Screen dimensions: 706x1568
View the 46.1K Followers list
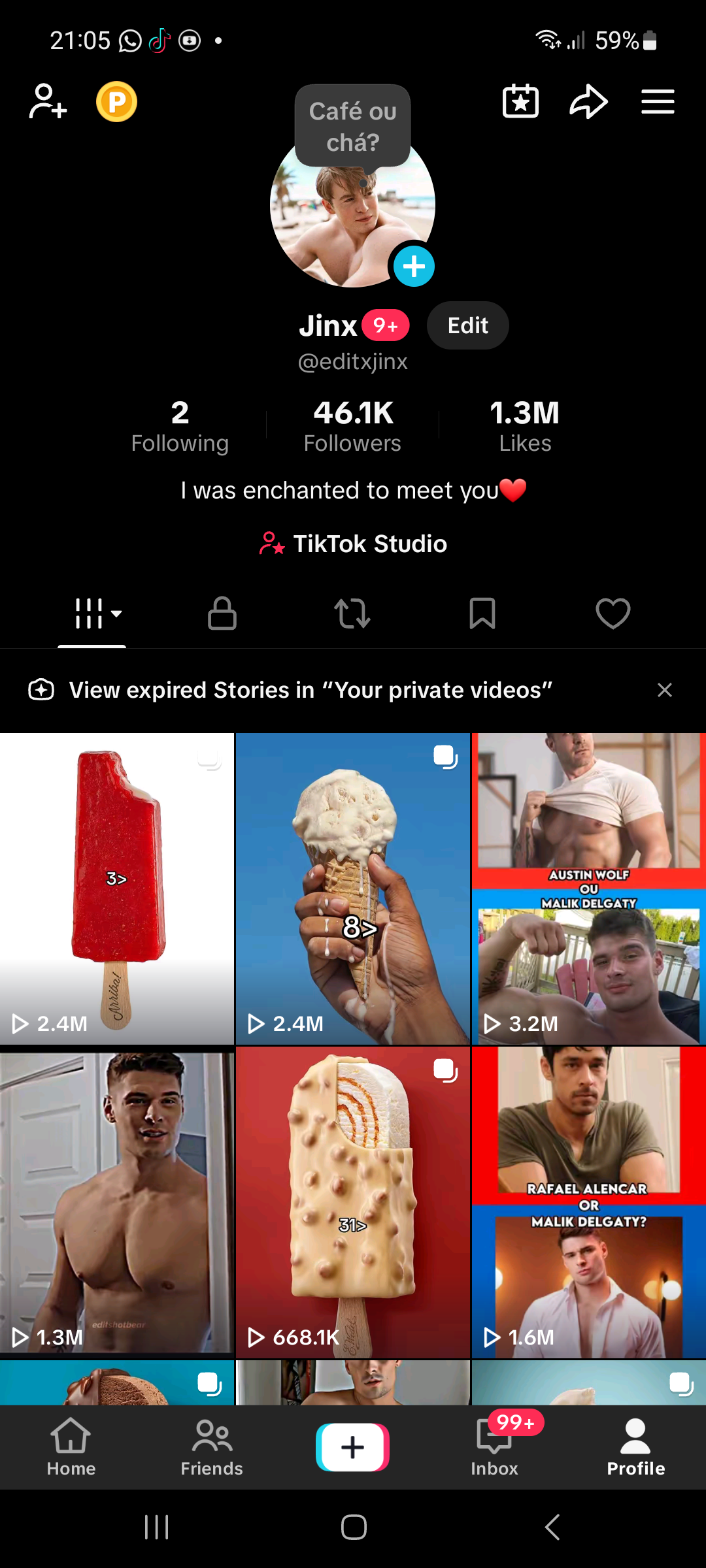[352, 426]
